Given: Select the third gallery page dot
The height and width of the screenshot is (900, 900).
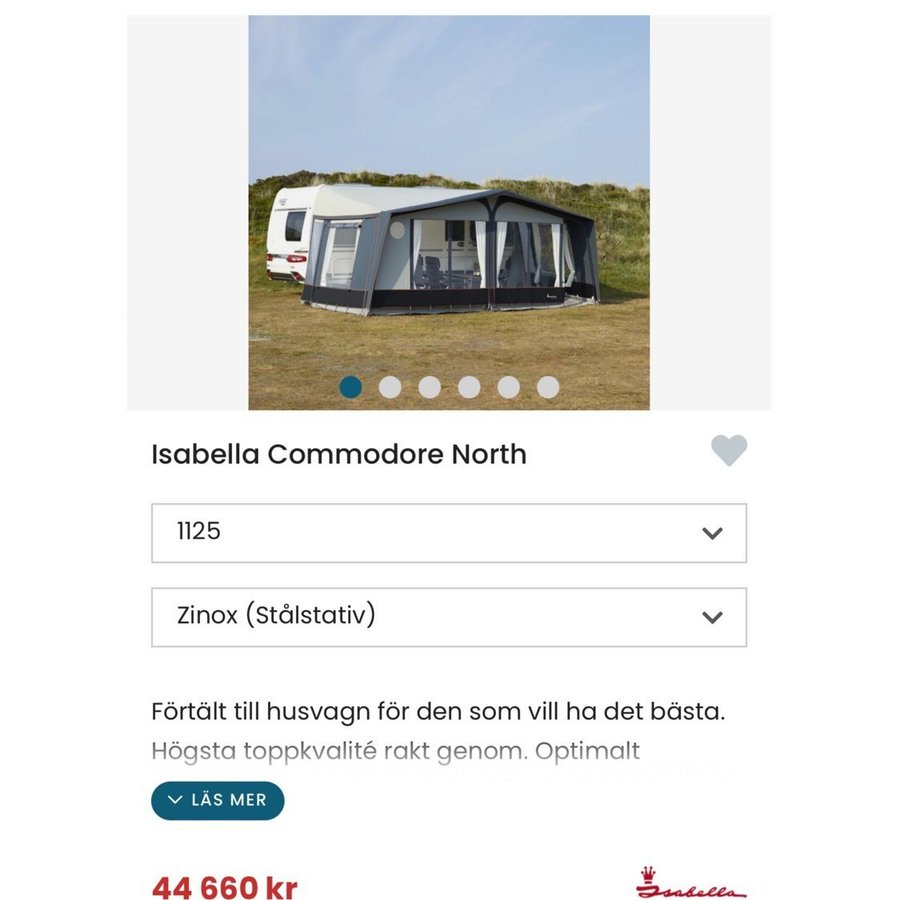Looking at the screenshot, I should [430, 387].
